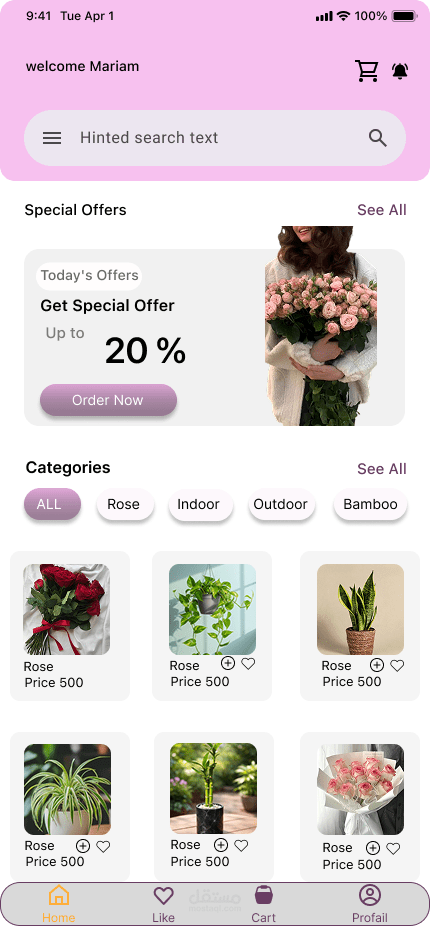The width and height of the screenshot is (430, 932).
Task: Switch to the Home tab
Action: click(x=59, y=903)
